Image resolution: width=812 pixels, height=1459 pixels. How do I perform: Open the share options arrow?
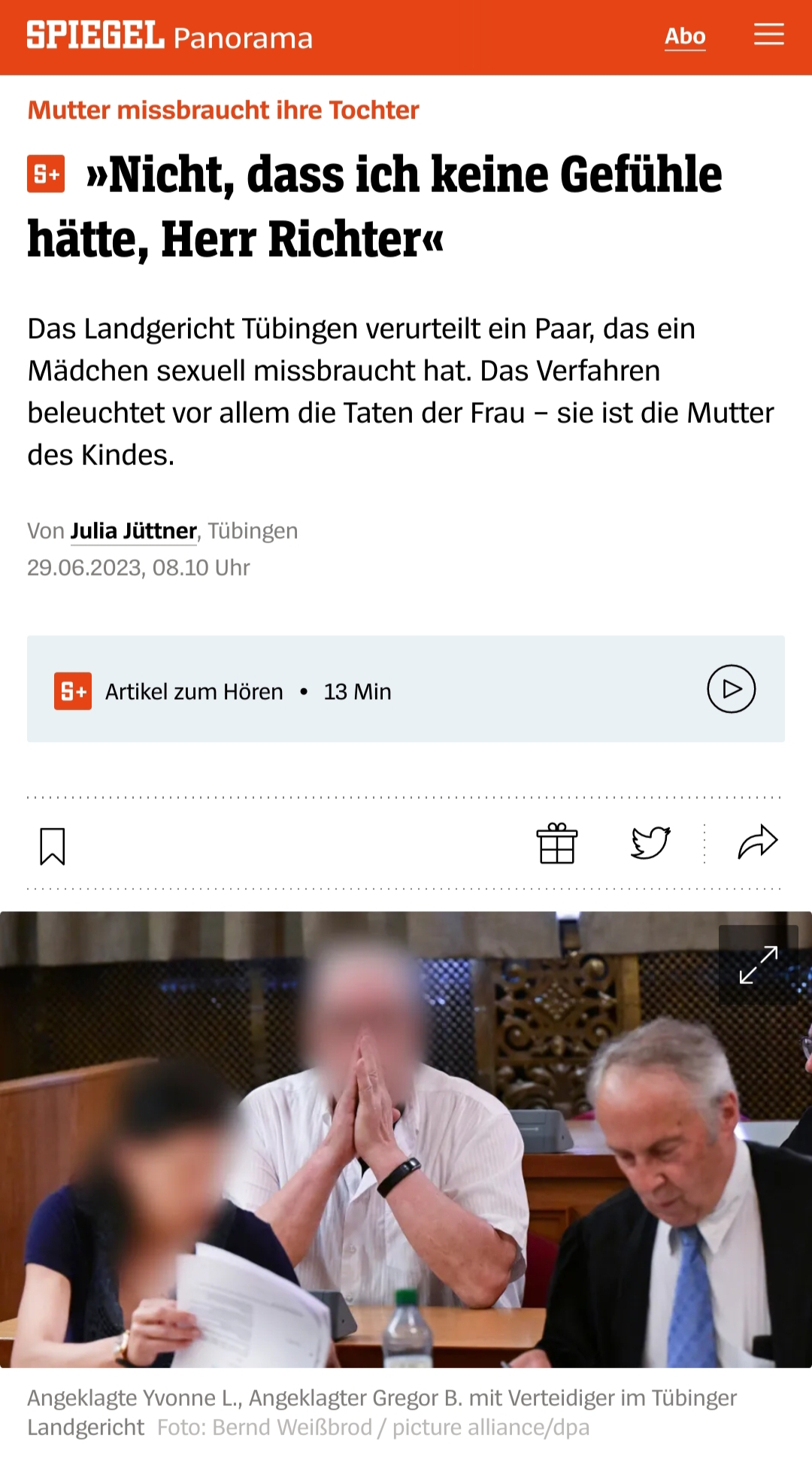tap(757, 842)
